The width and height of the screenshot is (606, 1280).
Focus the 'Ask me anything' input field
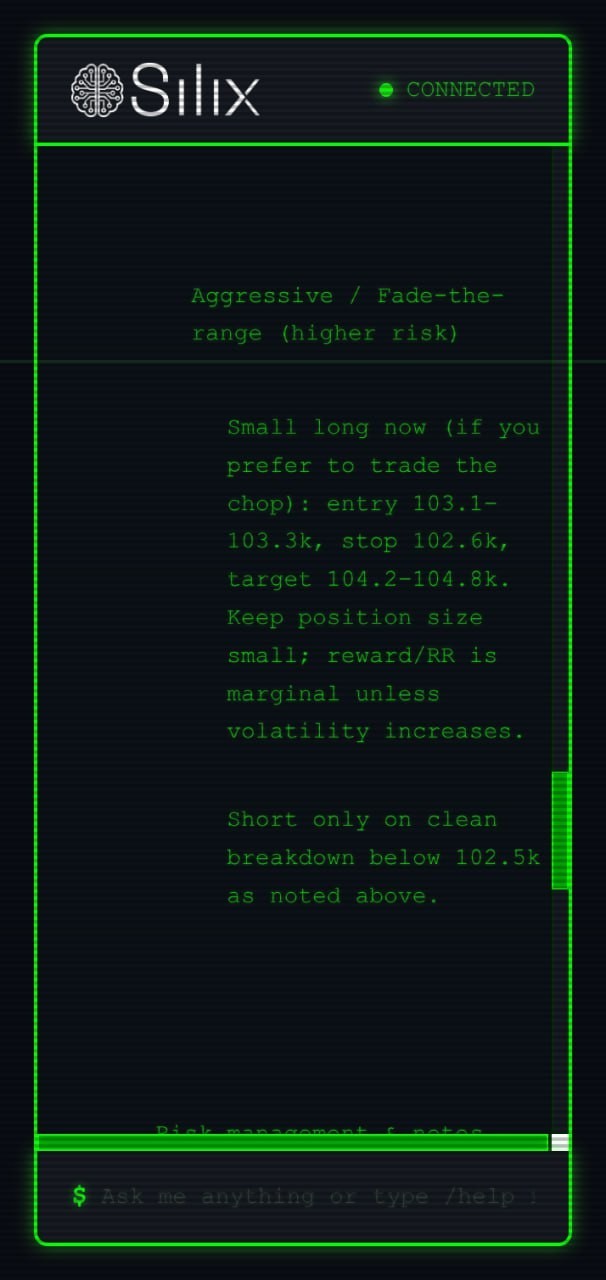tap(318, 1197)
